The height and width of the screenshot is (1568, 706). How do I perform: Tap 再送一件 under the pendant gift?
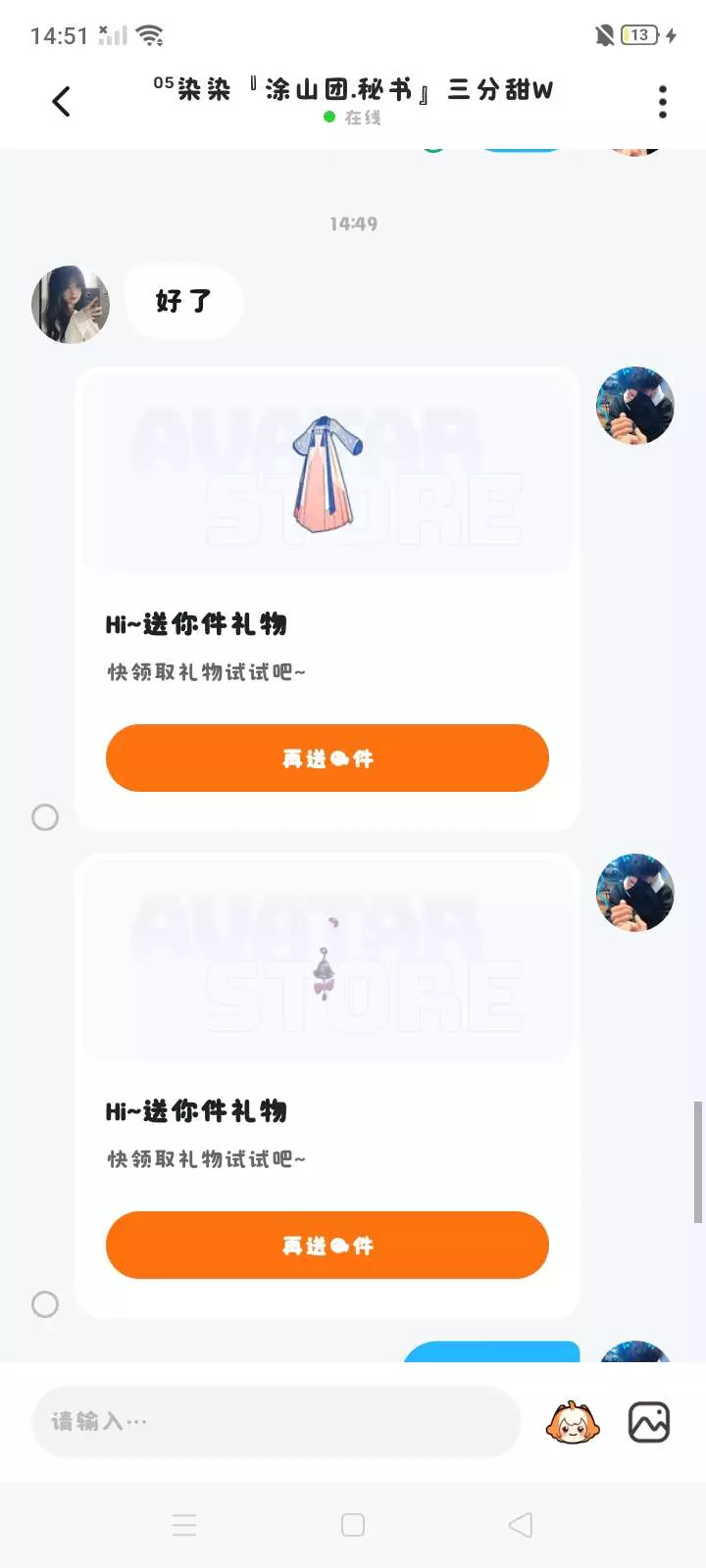328,1245
